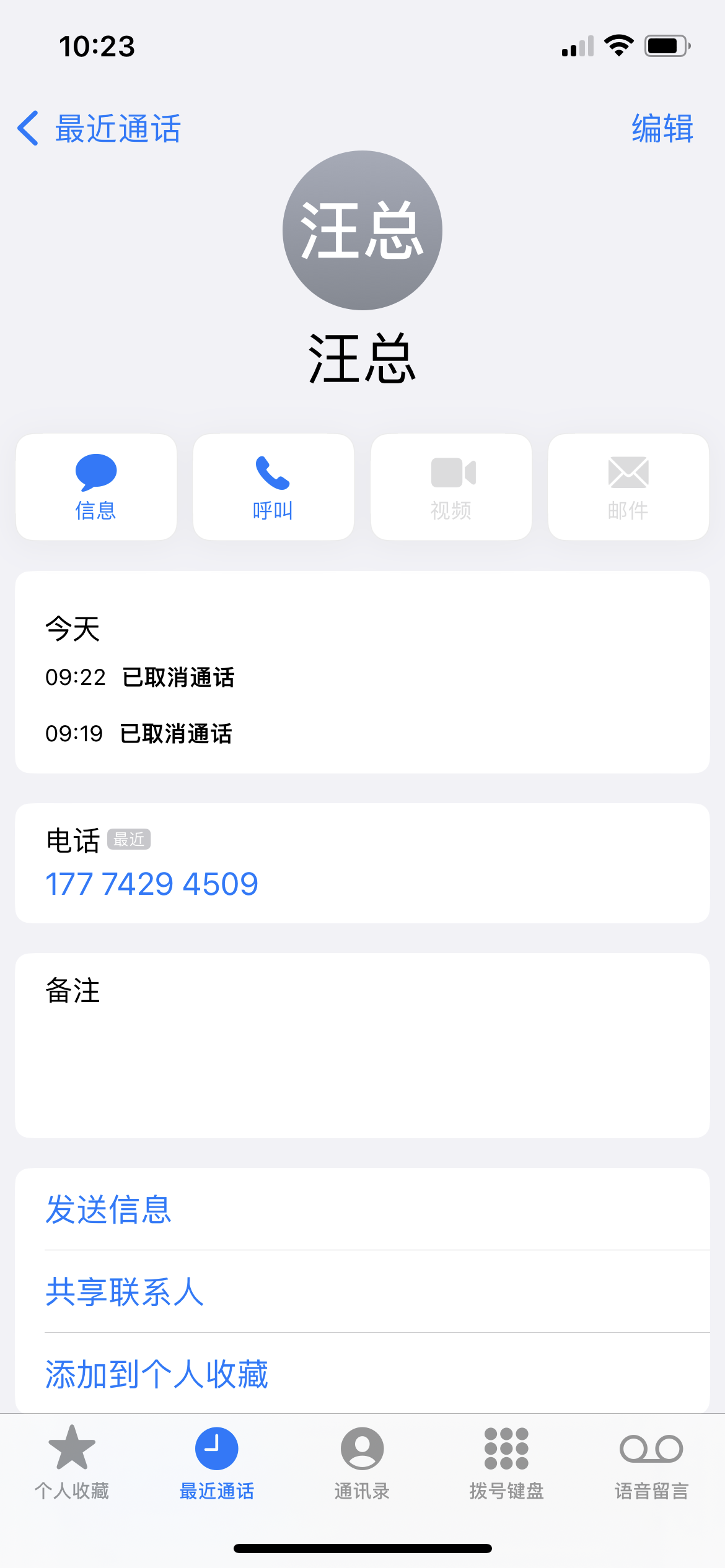Switch to 个人收藏 tab

72,1460
